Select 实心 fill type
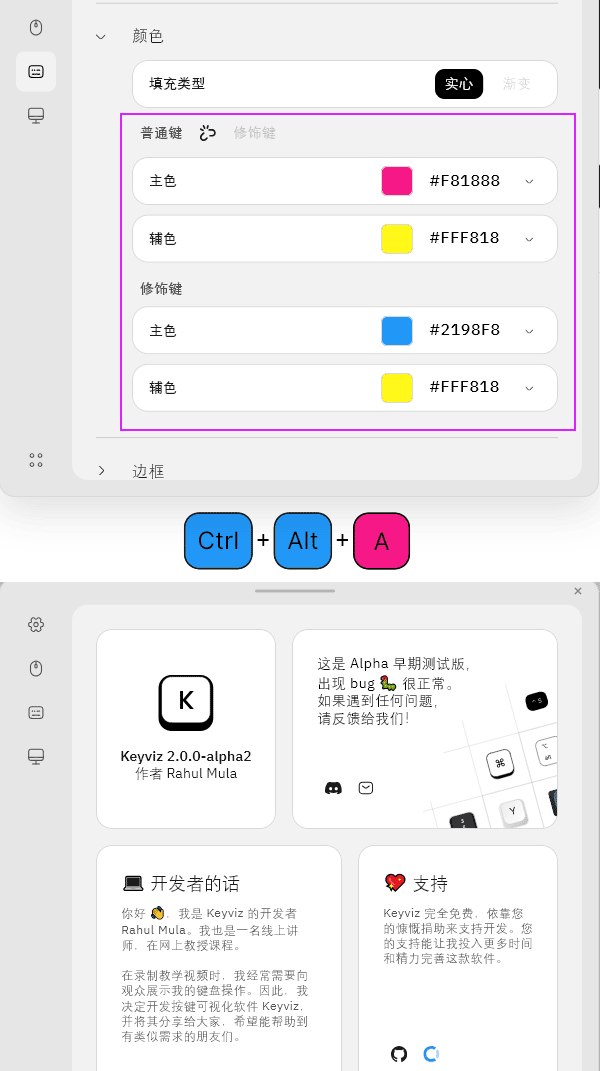 (x=459, y=84)
